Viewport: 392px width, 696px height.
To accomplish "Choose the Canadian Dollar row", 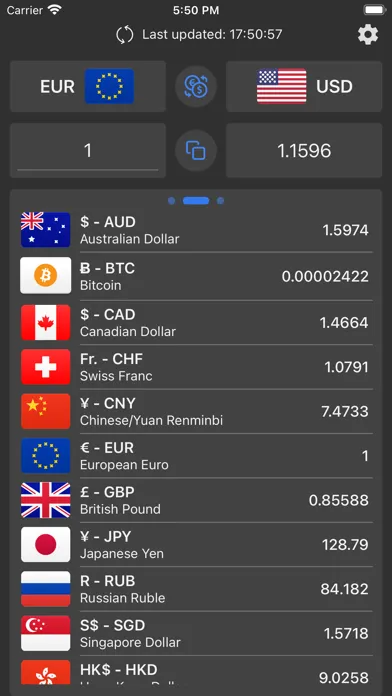I will click(x=196, y=323).
